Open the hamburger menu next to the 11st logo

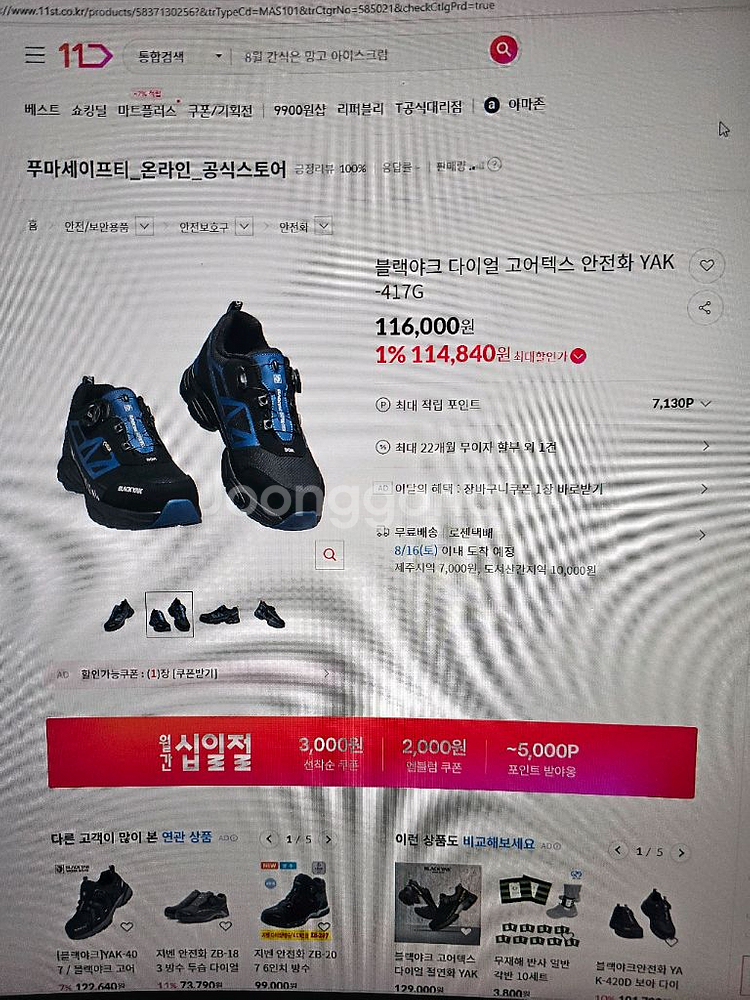point(35,54)
